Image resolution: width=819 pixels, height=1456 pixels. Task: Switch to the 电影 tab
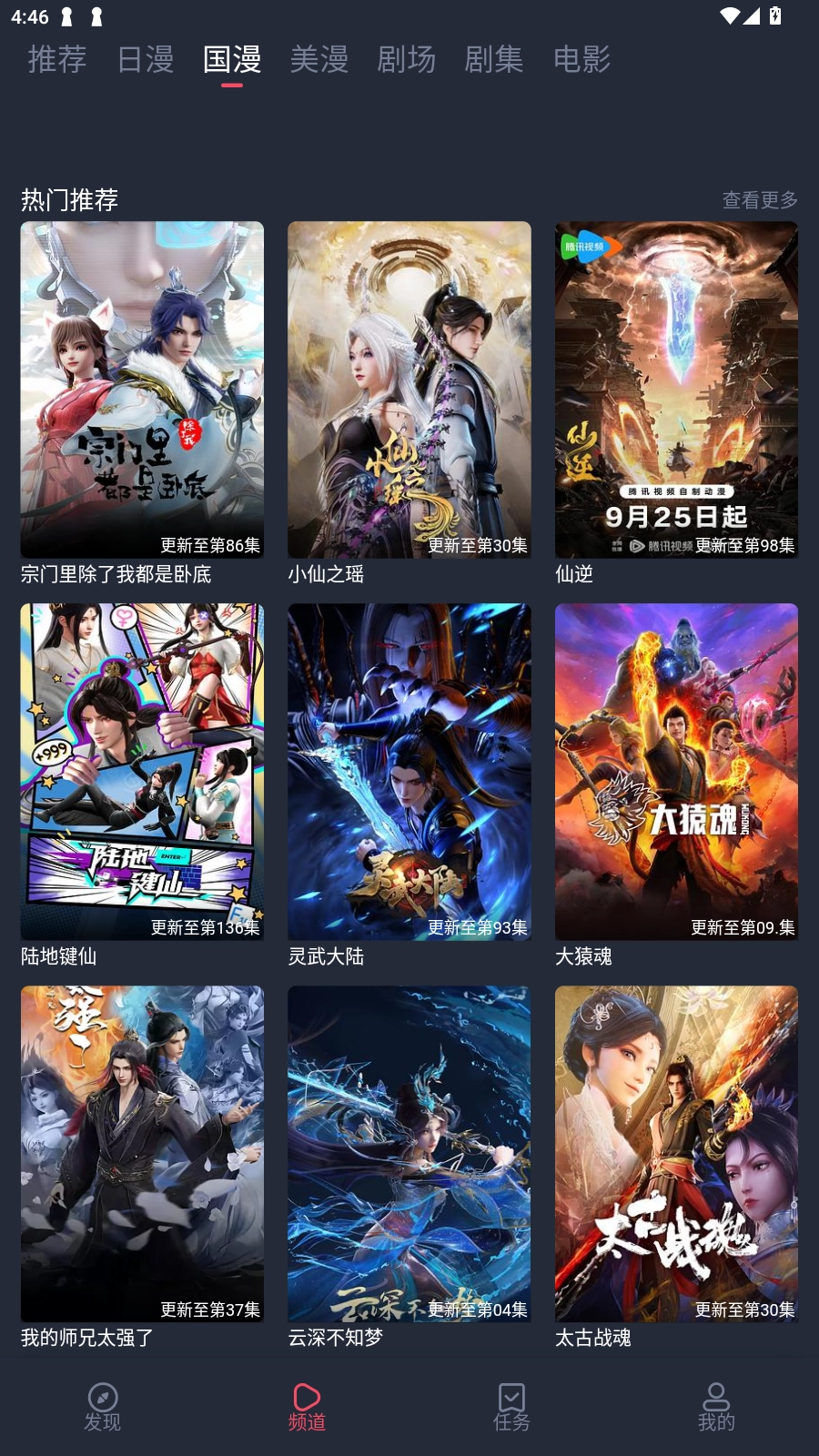pyautogui.click(x=581, y=60)
